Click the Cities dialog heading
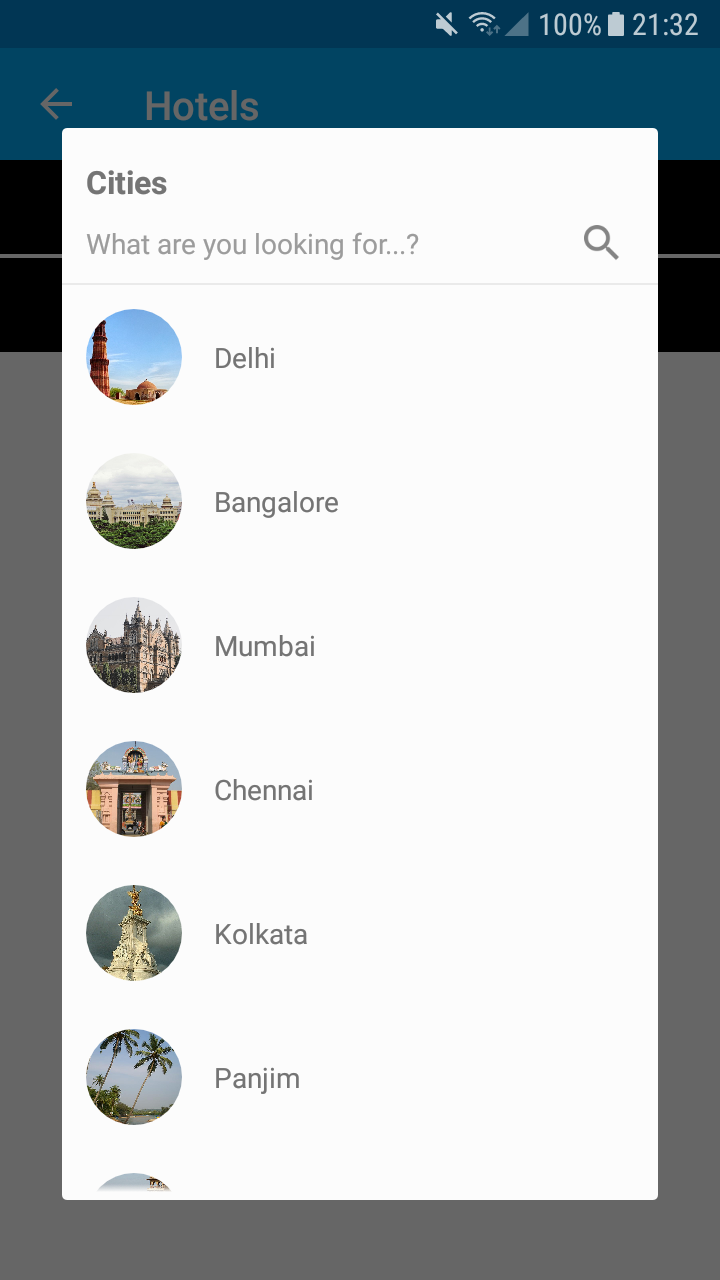Image resolution: width=720 pixels, height=1280 pixels. [x=126, y=182]
